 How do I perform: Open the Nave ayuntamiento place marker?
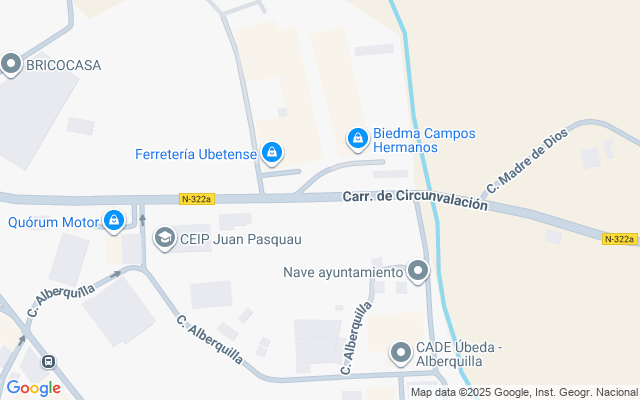[x=418, y=270]
